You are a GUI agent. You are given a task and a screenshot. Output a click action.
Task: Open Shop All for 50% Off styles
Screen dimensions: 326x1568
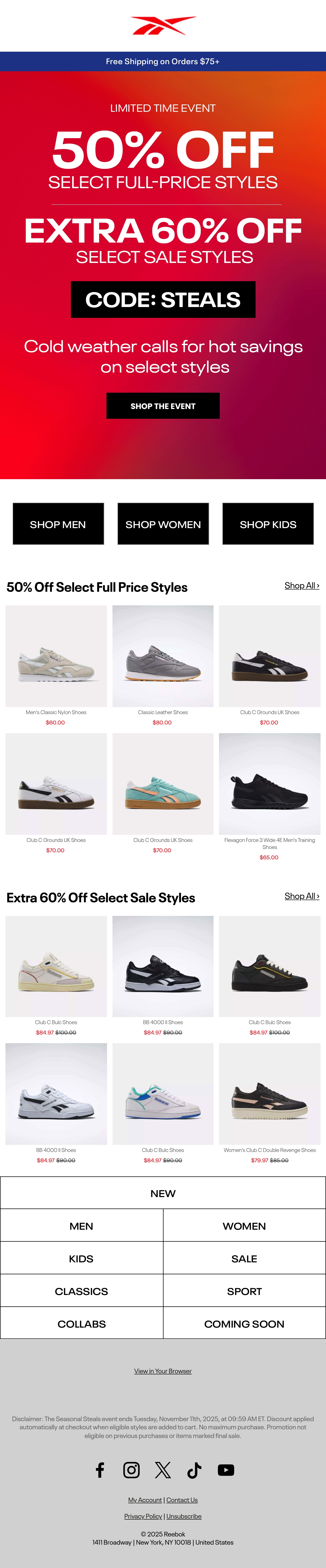pos(302,585)
